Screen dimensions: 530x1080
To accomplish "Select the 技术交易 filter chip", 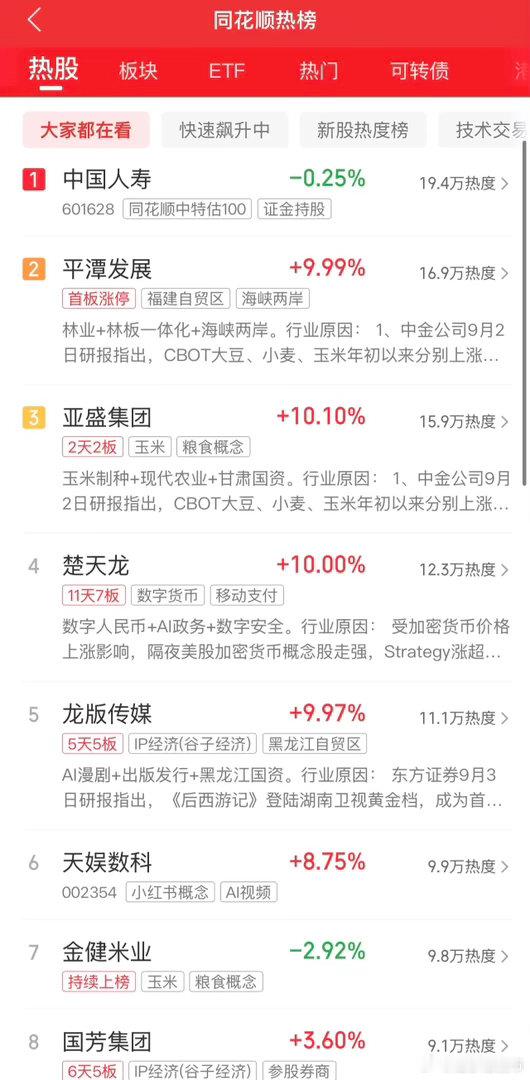I will [485, 130].
